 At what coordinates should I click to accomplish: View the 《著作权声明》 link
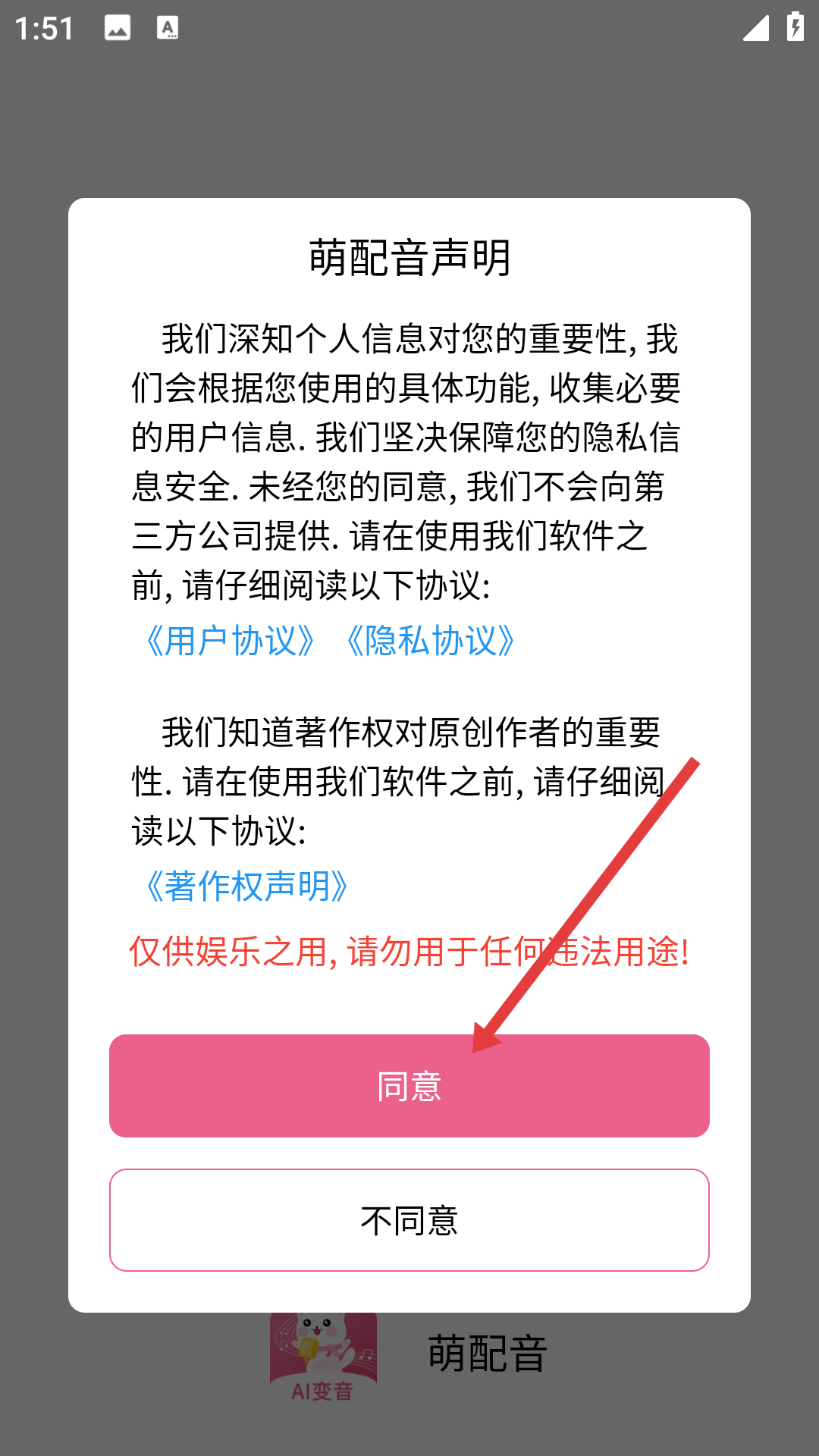(x=247, y=886)
